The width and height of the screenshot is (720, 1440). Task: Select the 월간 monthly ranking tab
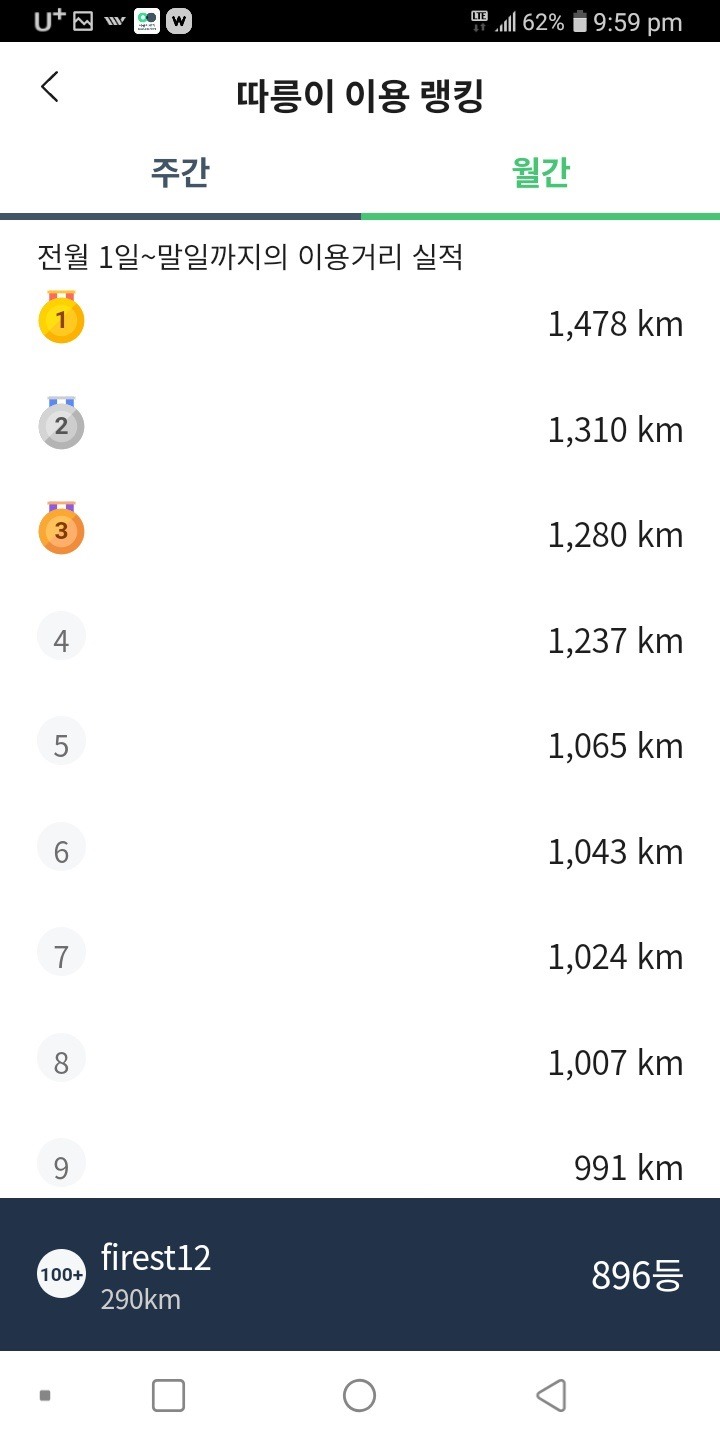click(540, 173)
